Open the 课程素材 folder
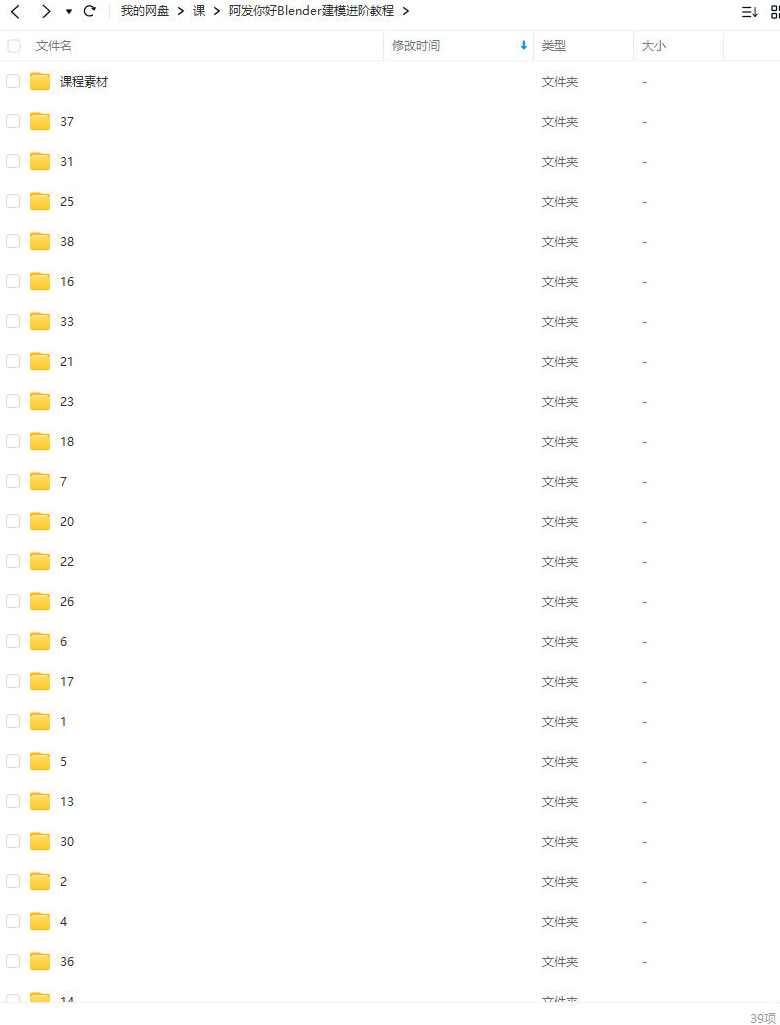Screen dimensions: 780x1025 (83, 82)
